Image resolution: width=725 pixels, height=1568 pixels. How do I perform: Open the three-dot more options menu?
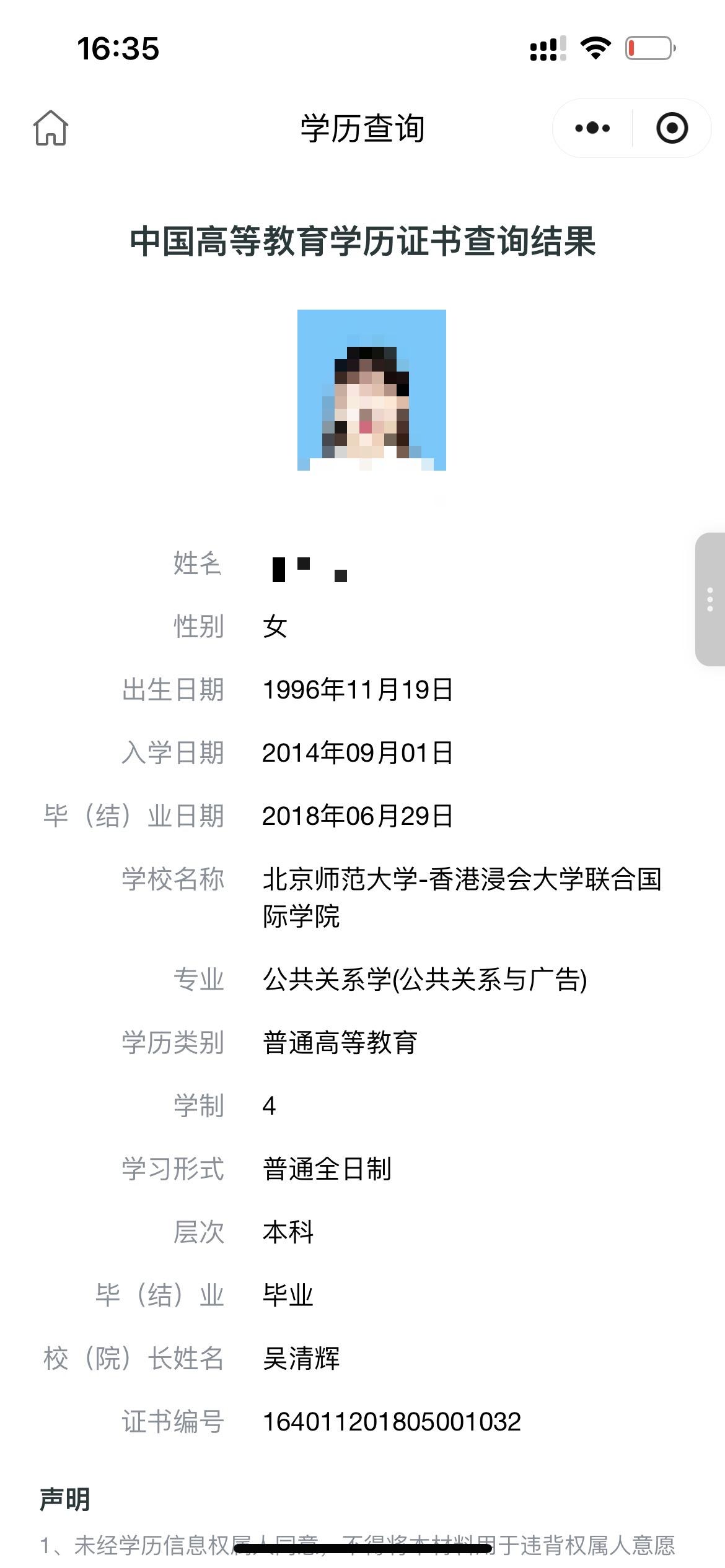coord(592,128)
